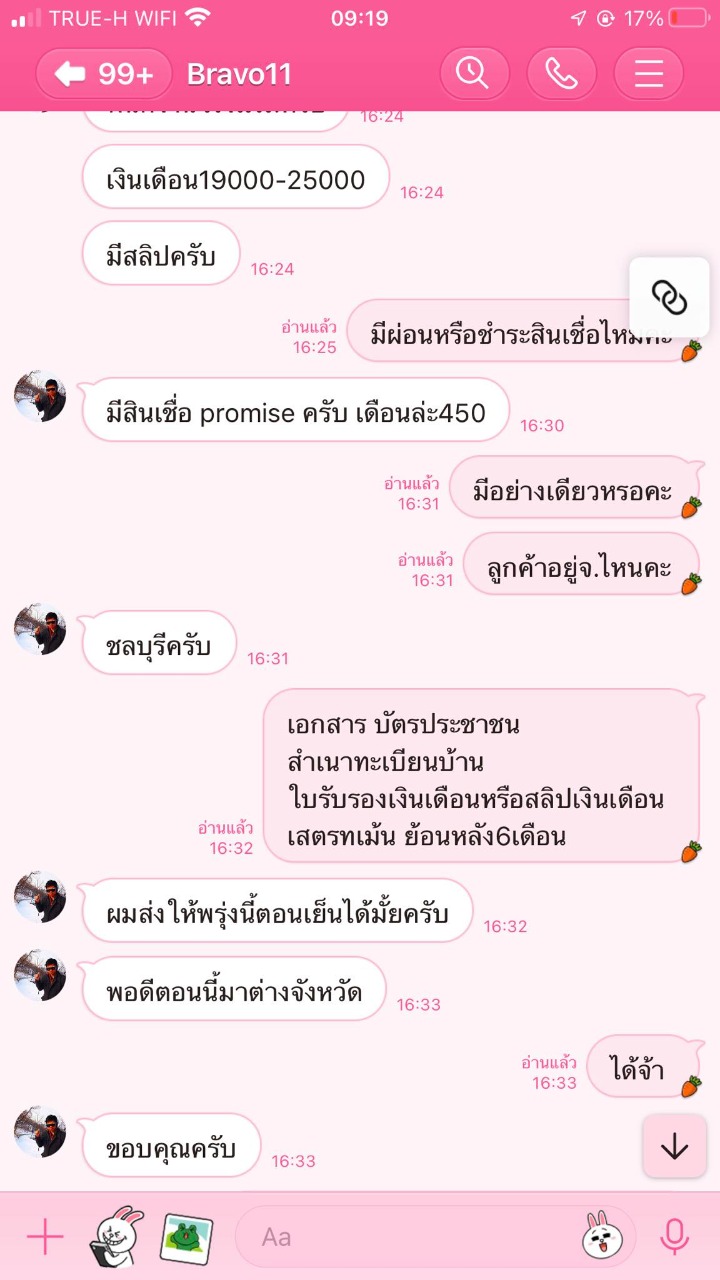
Task: Open the sticker and emoji panel
Action: pos(597,1238)
